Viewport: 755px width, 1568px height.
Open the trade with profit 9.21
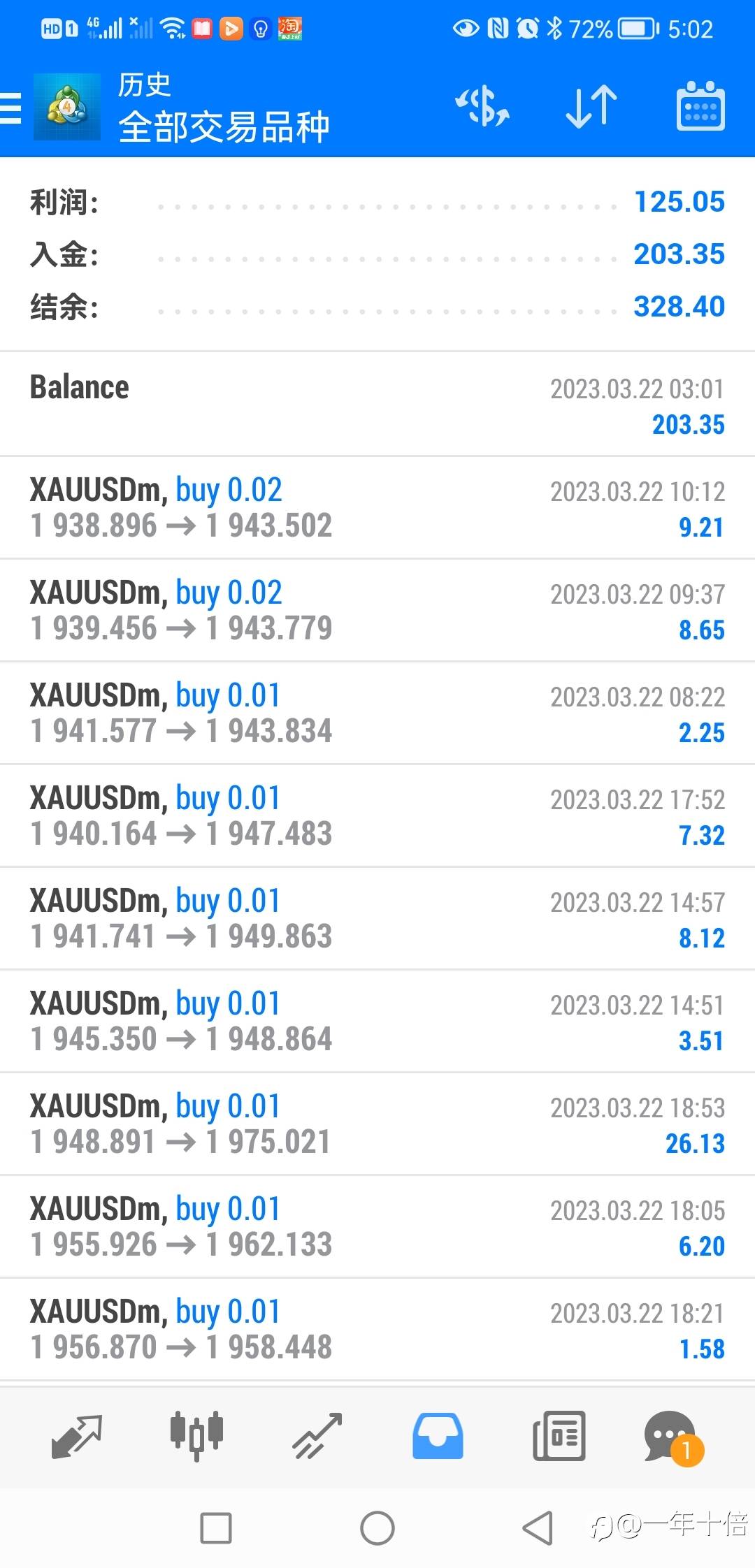tap(377, 507)
